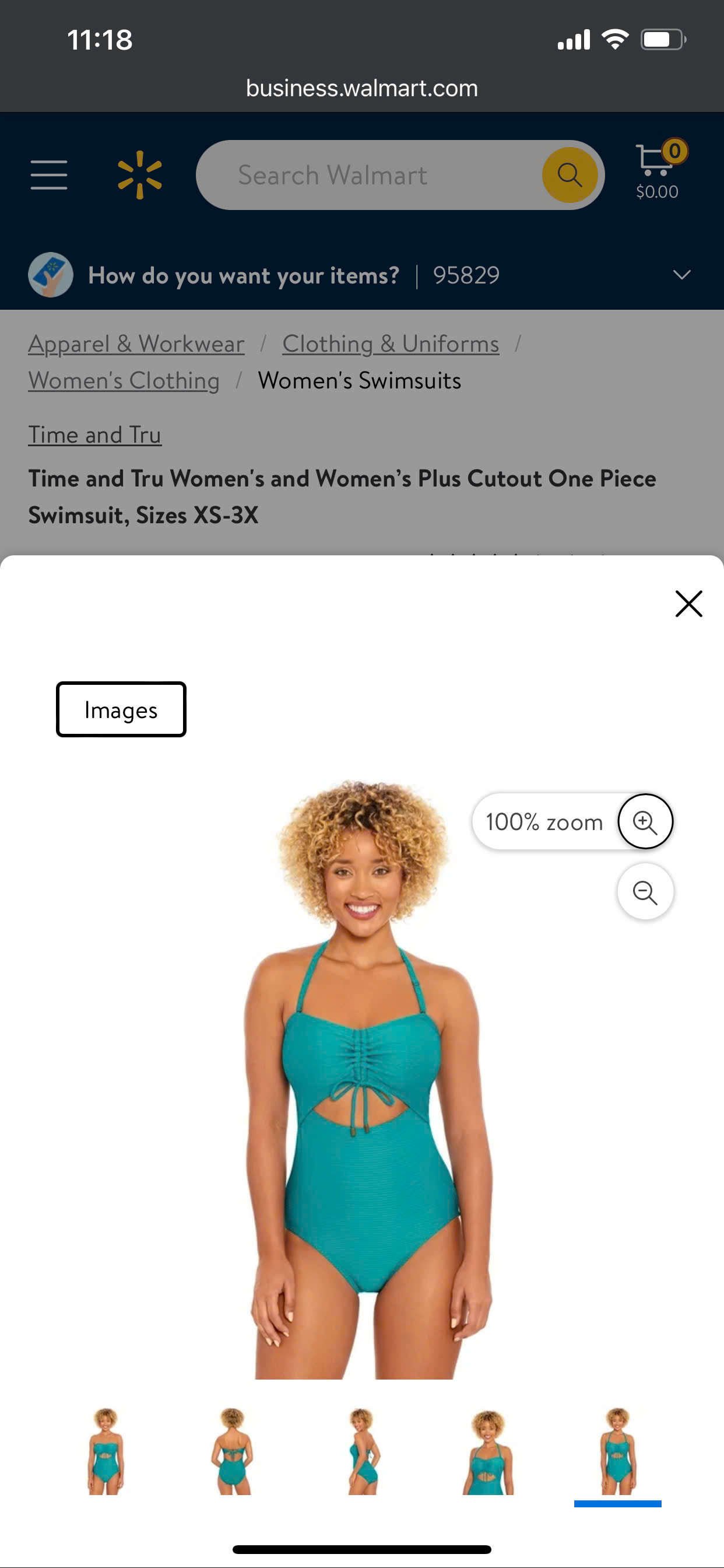Viewport: 724px width, 1568px height.
Task: Tap the yellow search icon button
Action: click(x=570, y=176)
